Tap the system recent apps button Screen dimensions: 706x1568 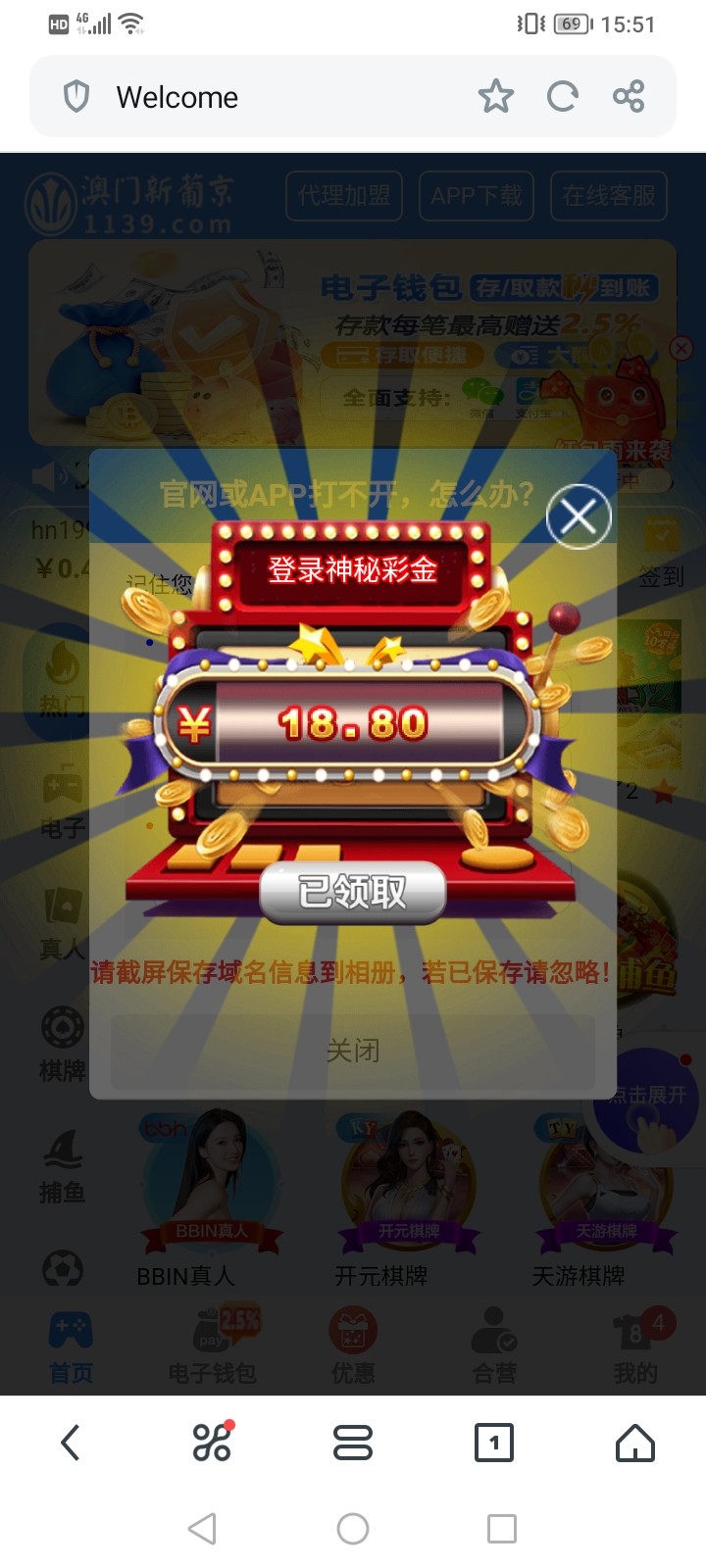click(501, 1529)
